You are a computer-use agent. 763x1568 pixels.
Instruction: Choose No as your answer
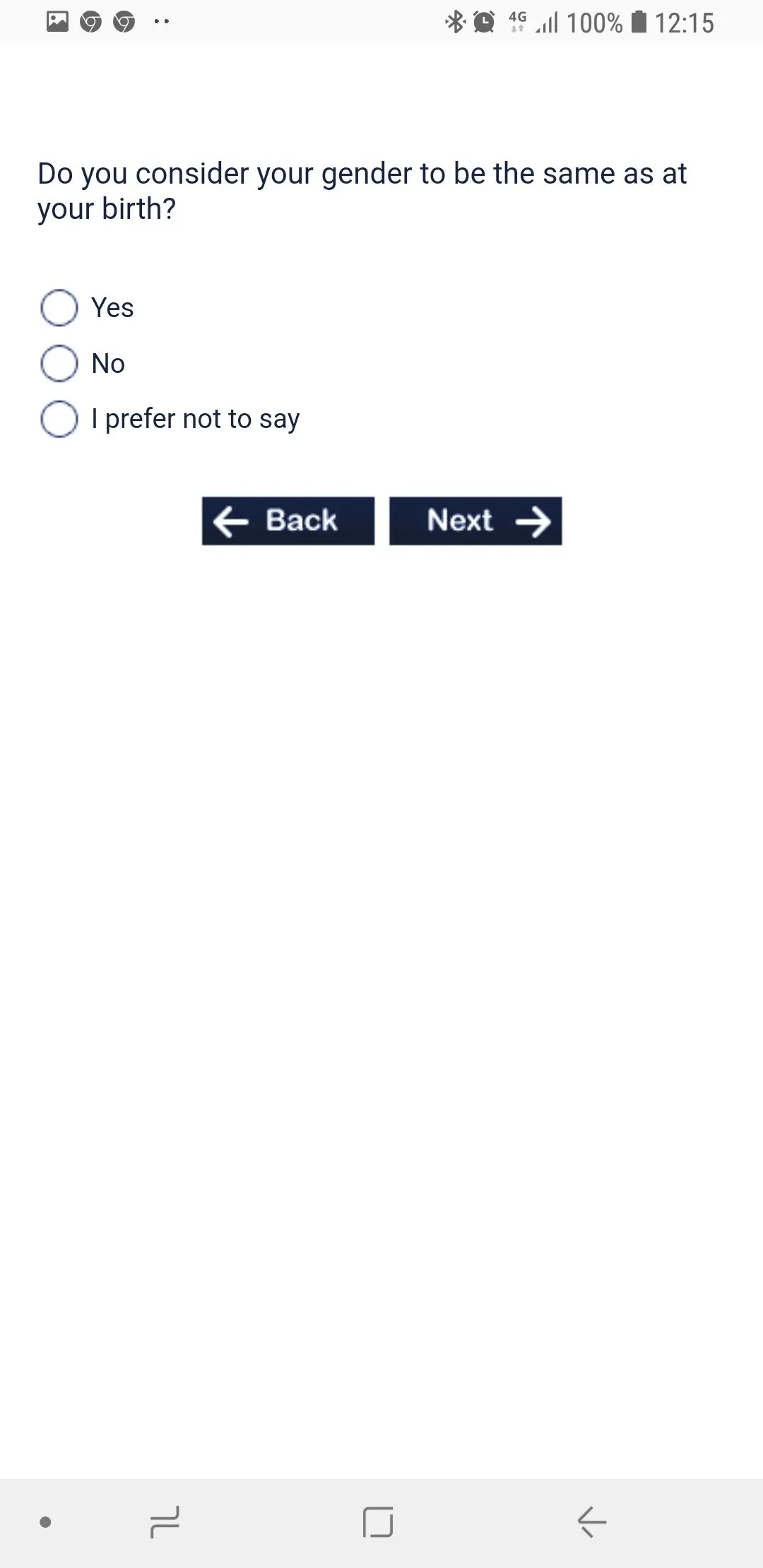pyautogui.click(x=59, y=364)
